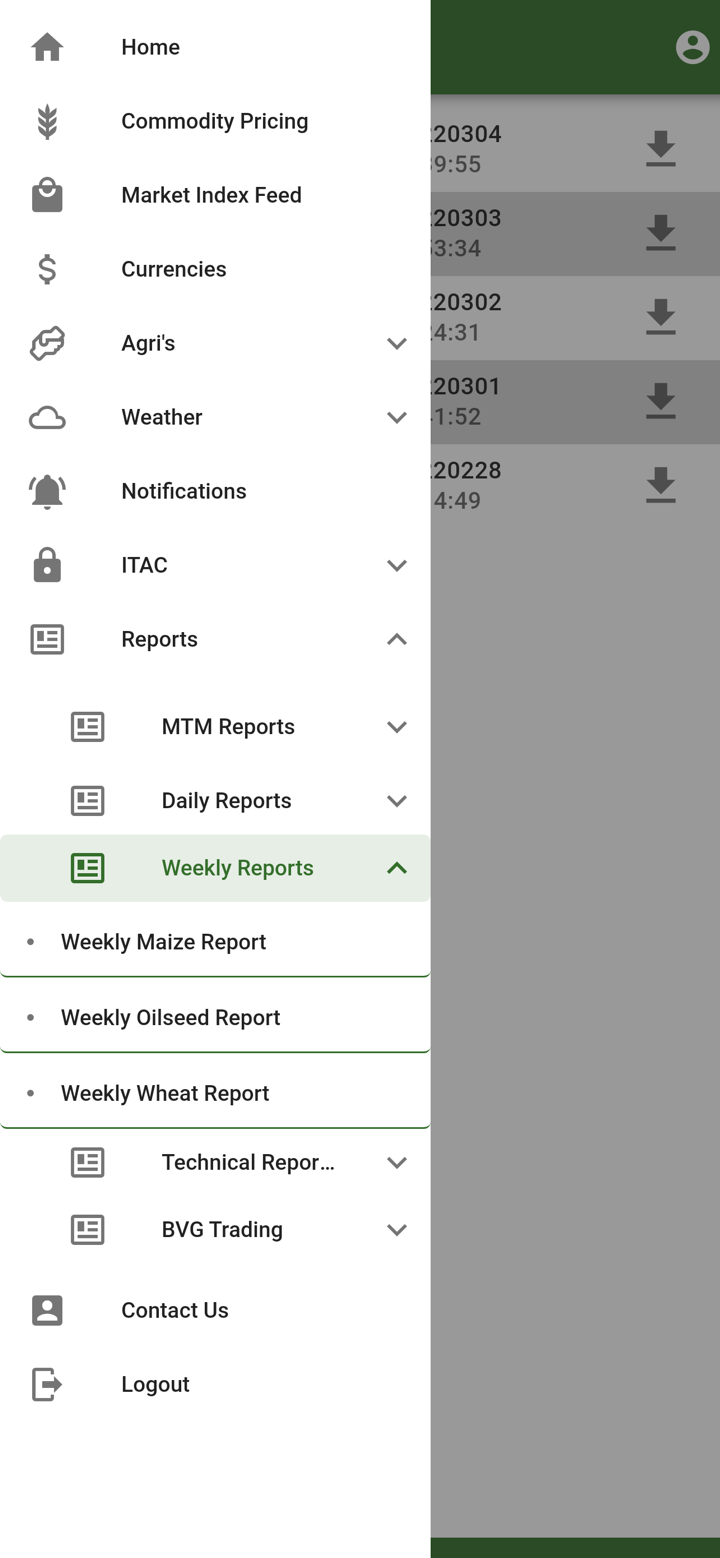Expand Daily Reports submenu

coord(396,801)
